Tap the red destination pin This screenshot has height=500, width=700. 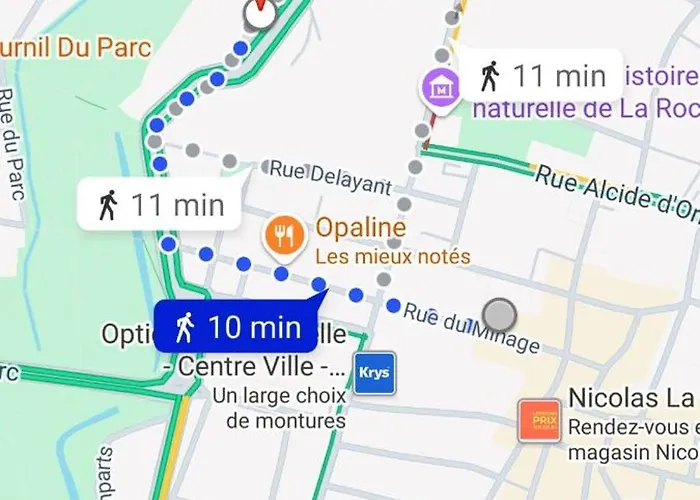click(262, 12)
